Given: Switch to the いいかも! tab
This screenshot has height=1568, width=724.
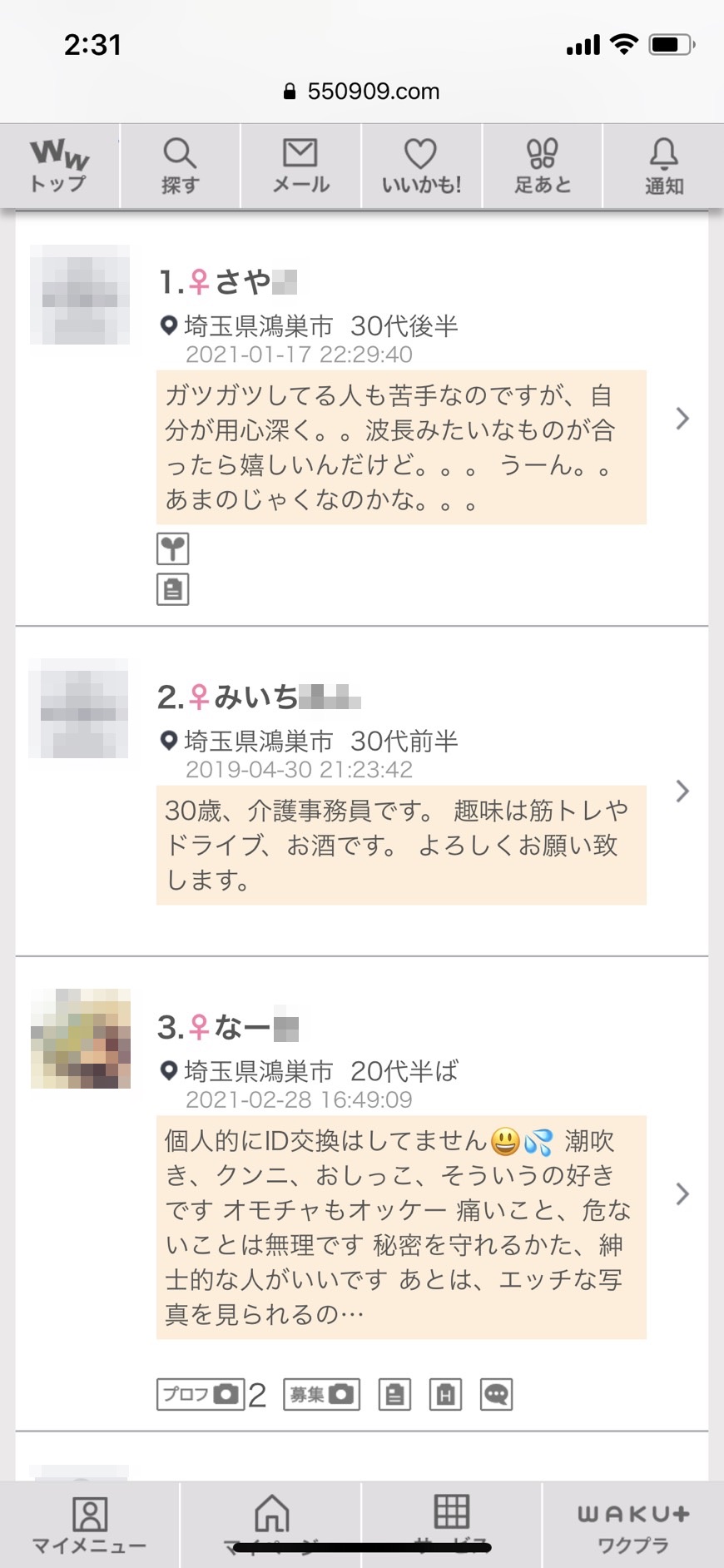Looking at the screenshot, I should pos(421,166).
